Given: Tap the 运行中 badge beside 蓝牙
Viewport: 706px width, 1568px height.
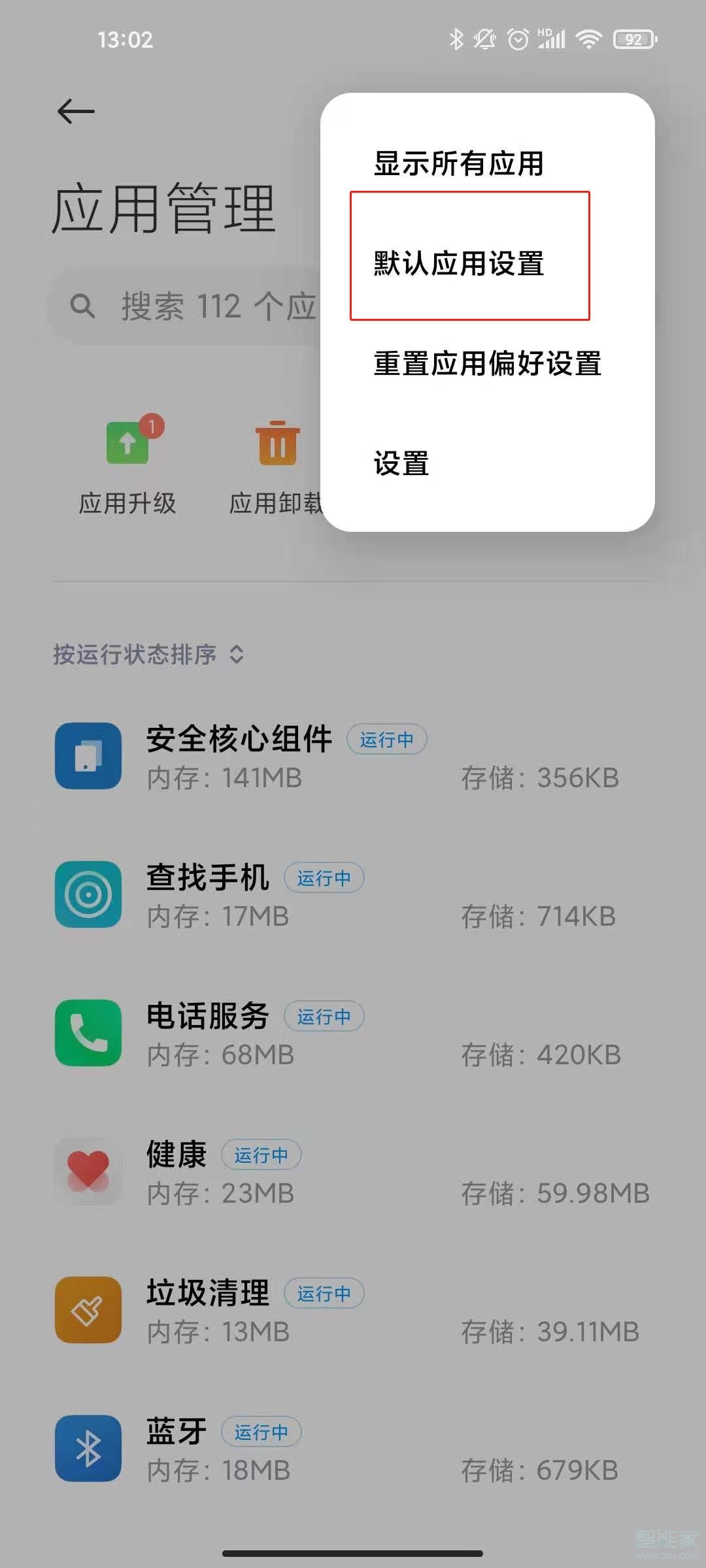Looking at the screenshot, I should [261, 1431].
